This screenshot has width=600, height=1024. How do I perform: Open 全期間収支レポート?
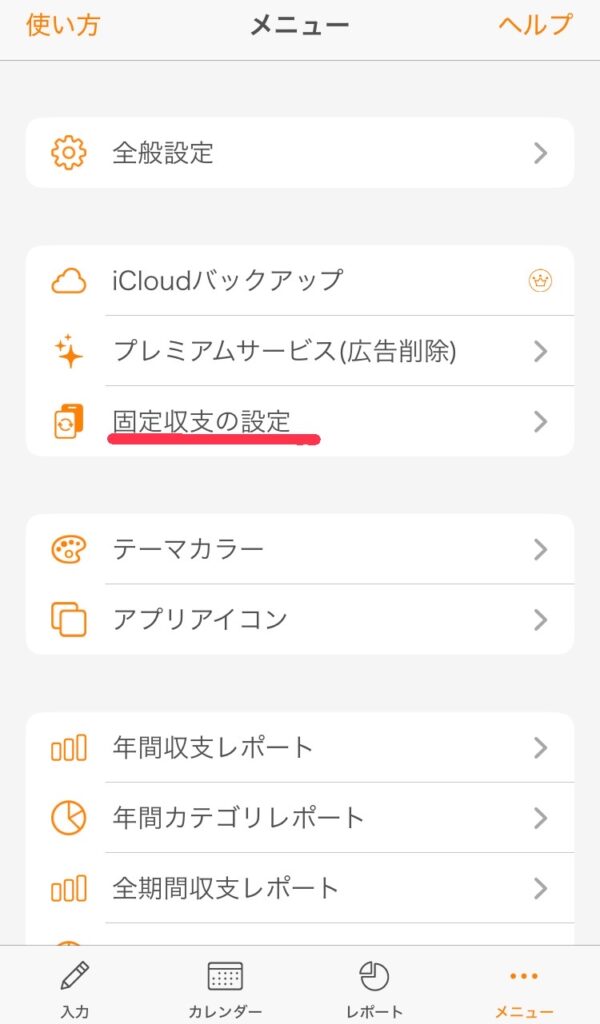300,888
